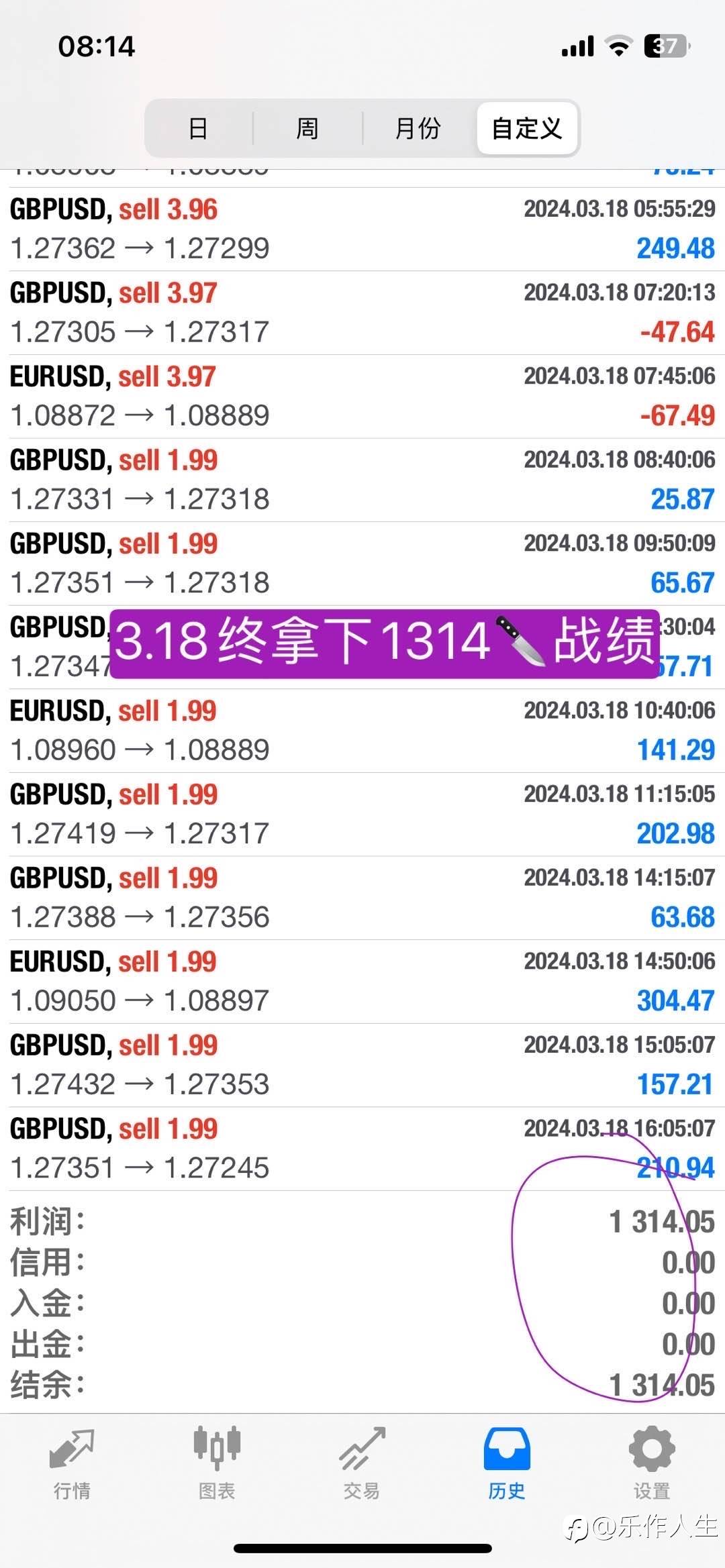Expand the GBPUSD trade closed at 15:05:07
The image size is (725, 1568).
[362, 1065]
